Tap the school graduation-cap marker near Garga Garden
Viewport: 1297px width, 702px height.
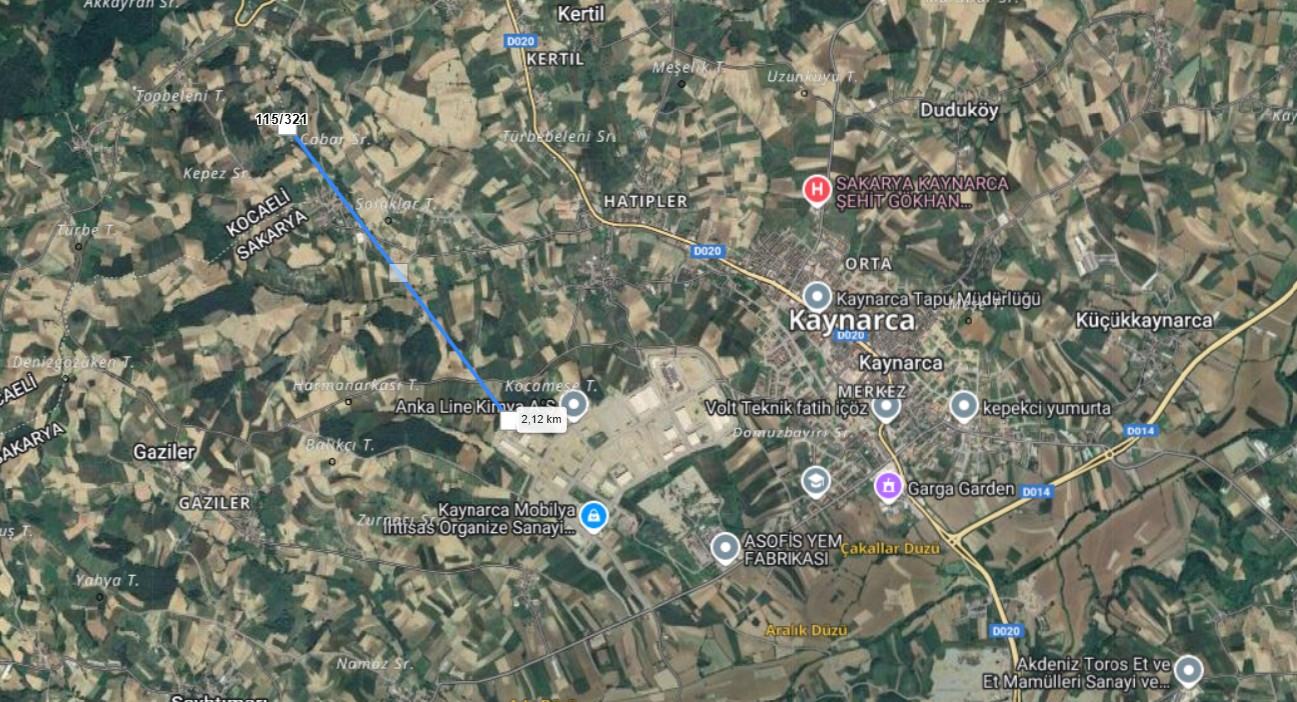pyautogui.click(x=816, y=481)
